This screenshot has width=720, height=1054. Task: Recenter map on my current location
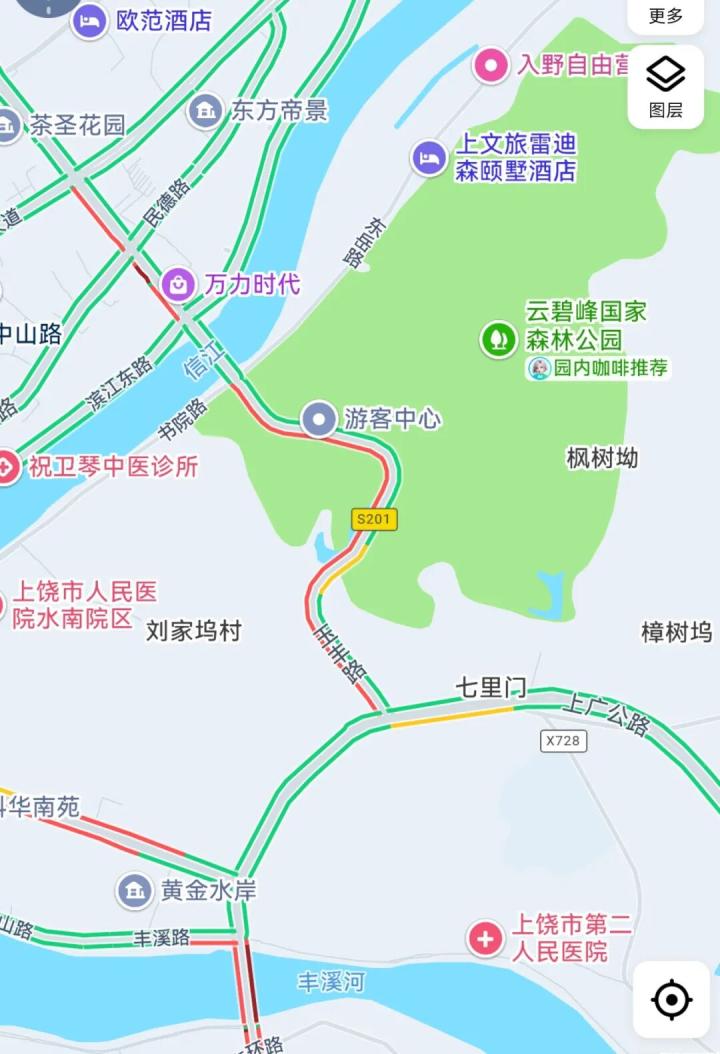pos(672,999)
